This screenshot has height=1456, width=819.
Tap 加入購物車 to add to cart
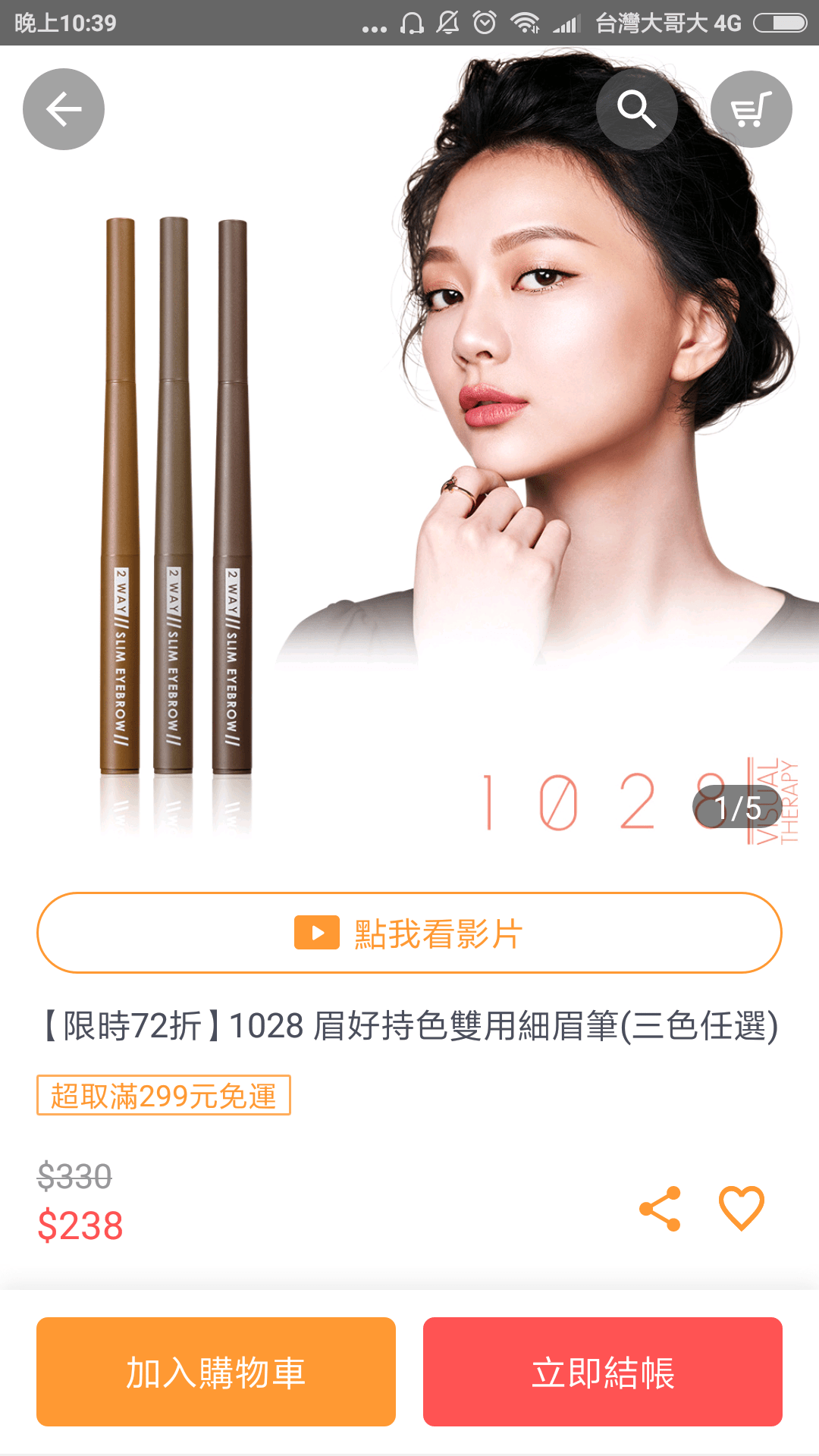[216, 1372]
